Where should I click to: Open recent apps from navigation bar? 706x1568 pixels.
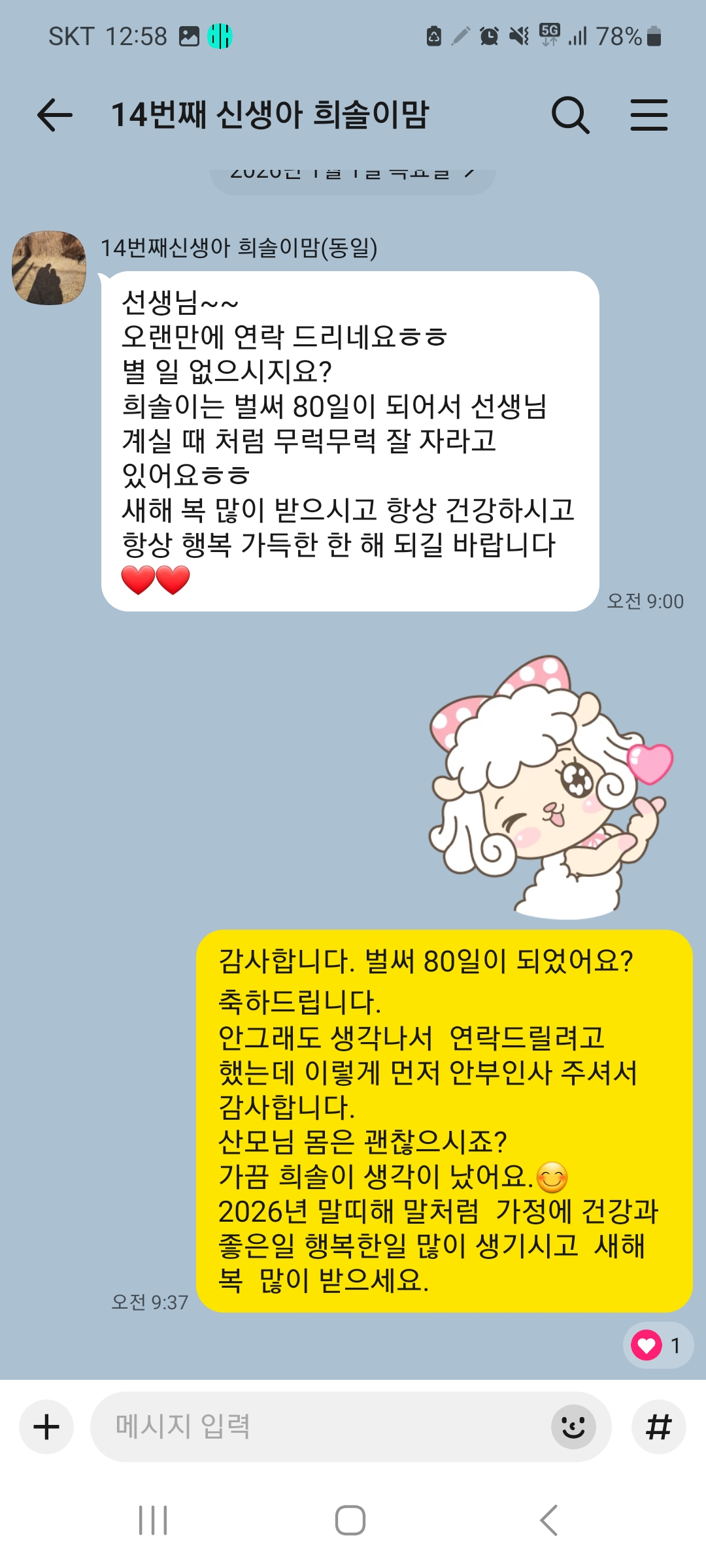pyautogui.click(x=153, y=1520)
